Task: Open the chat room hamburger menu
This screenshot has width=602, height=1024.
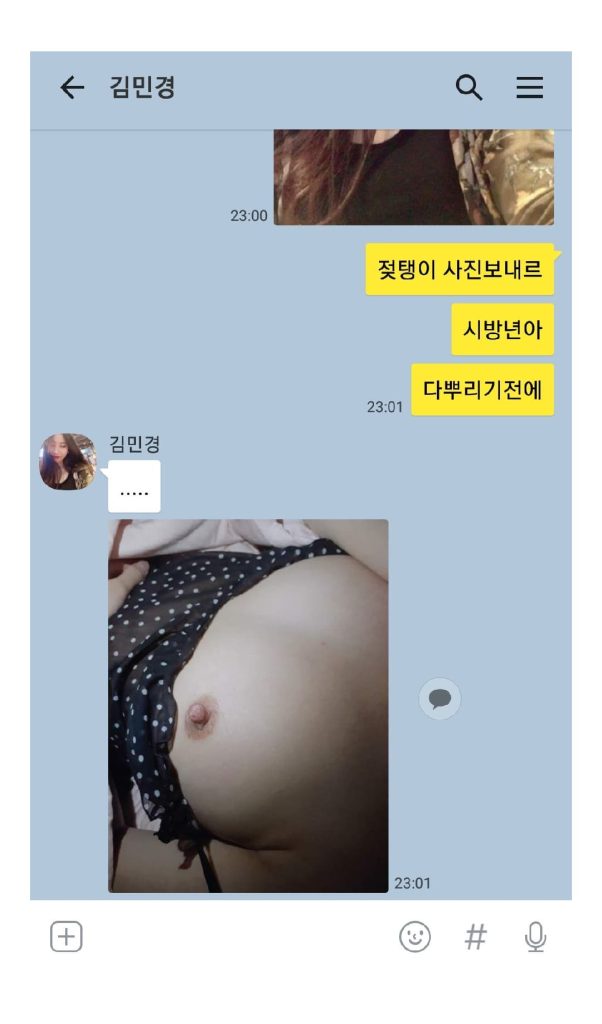Action: (529, 88)
